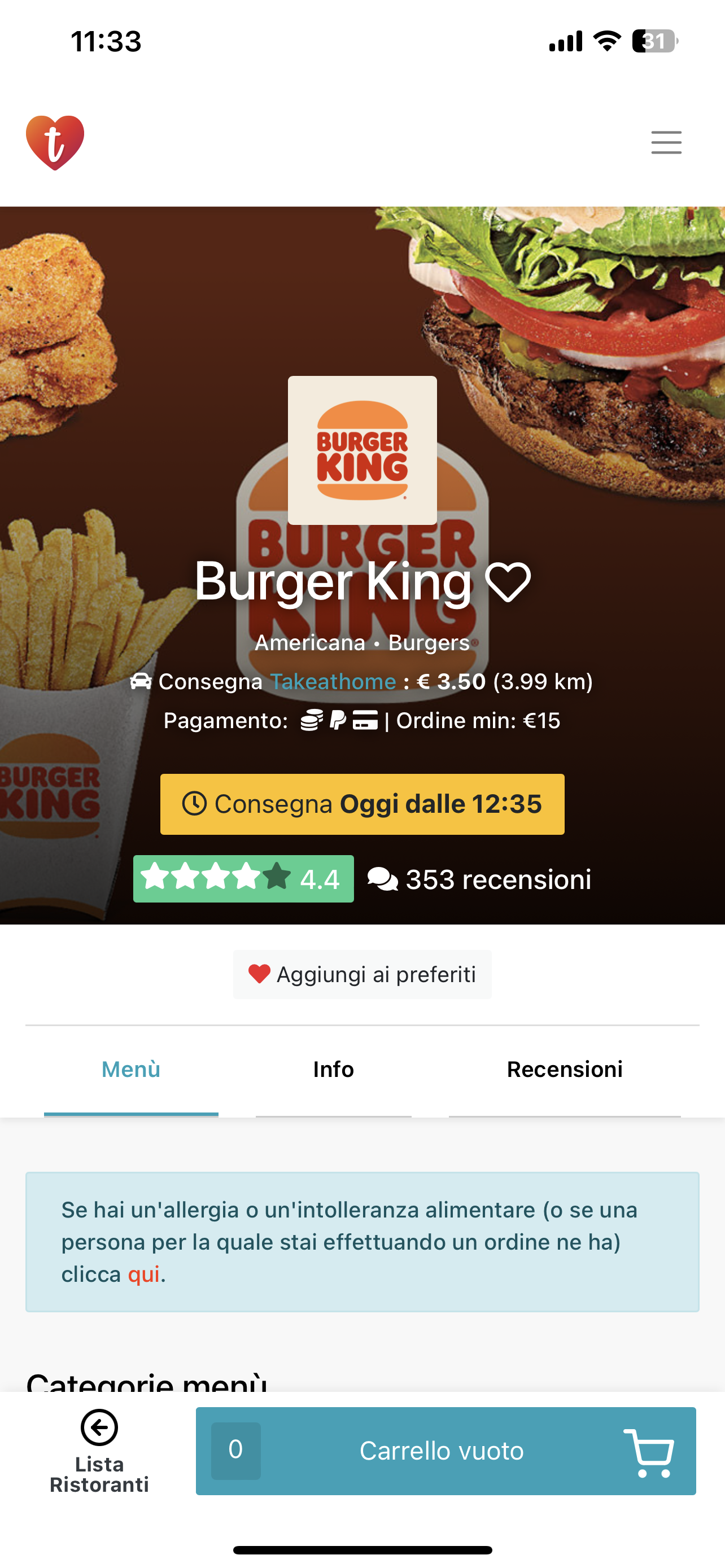Image resolution: width=725 pixels, height=1568 pixels.
Task: Open the allergy info 'qui' link
Action: (x=143, y=1274)
